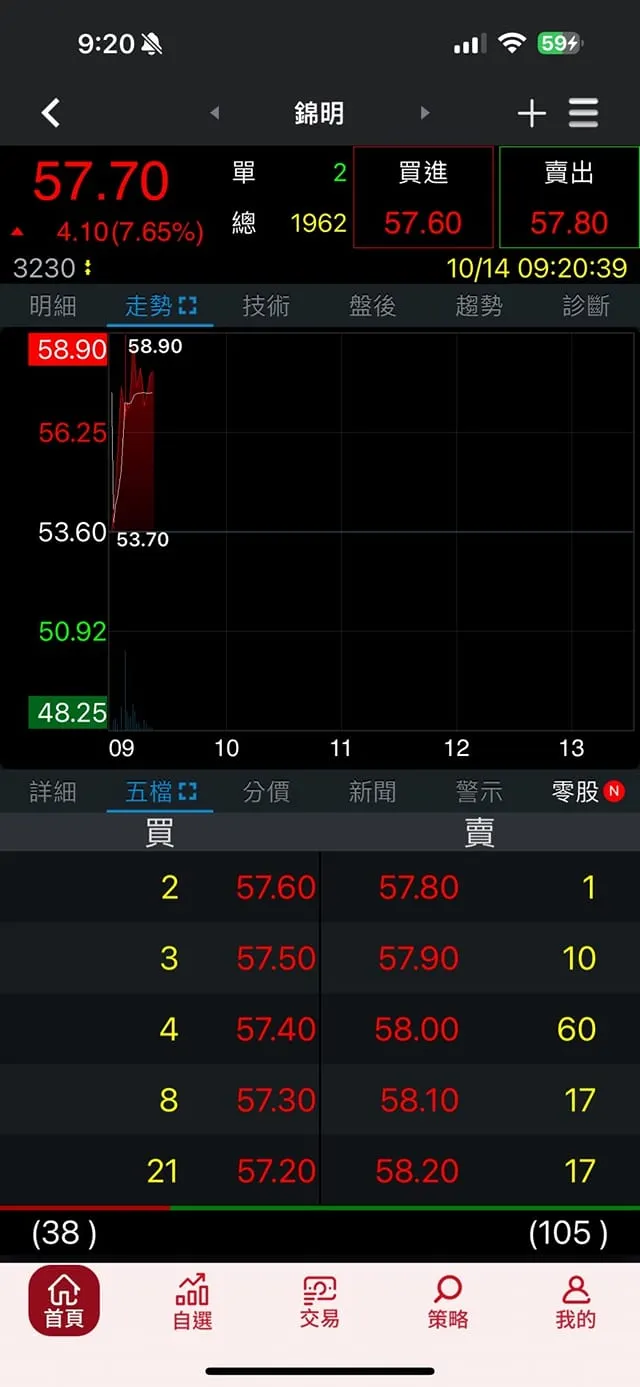Select the 盤後 tab
Viewport: 640px width, 1387px height.
pos(372,306)
